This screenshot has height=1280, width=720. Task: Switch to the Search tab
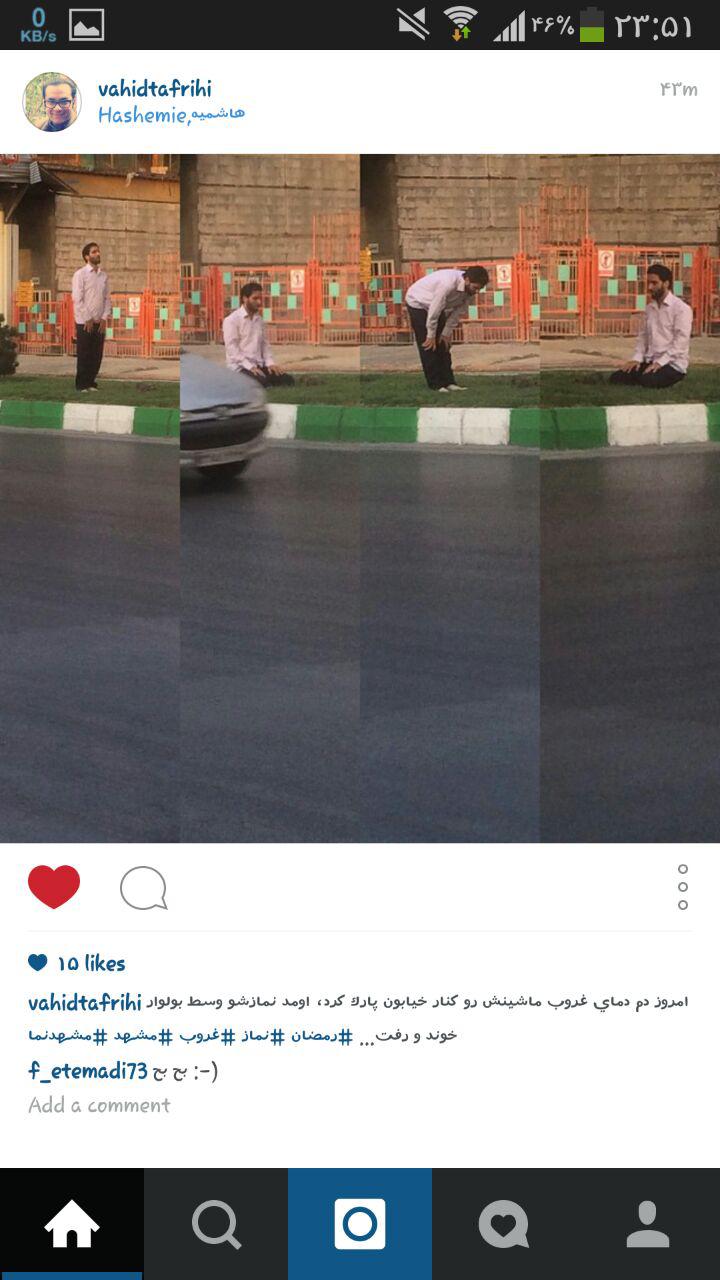pos(216,1224)
